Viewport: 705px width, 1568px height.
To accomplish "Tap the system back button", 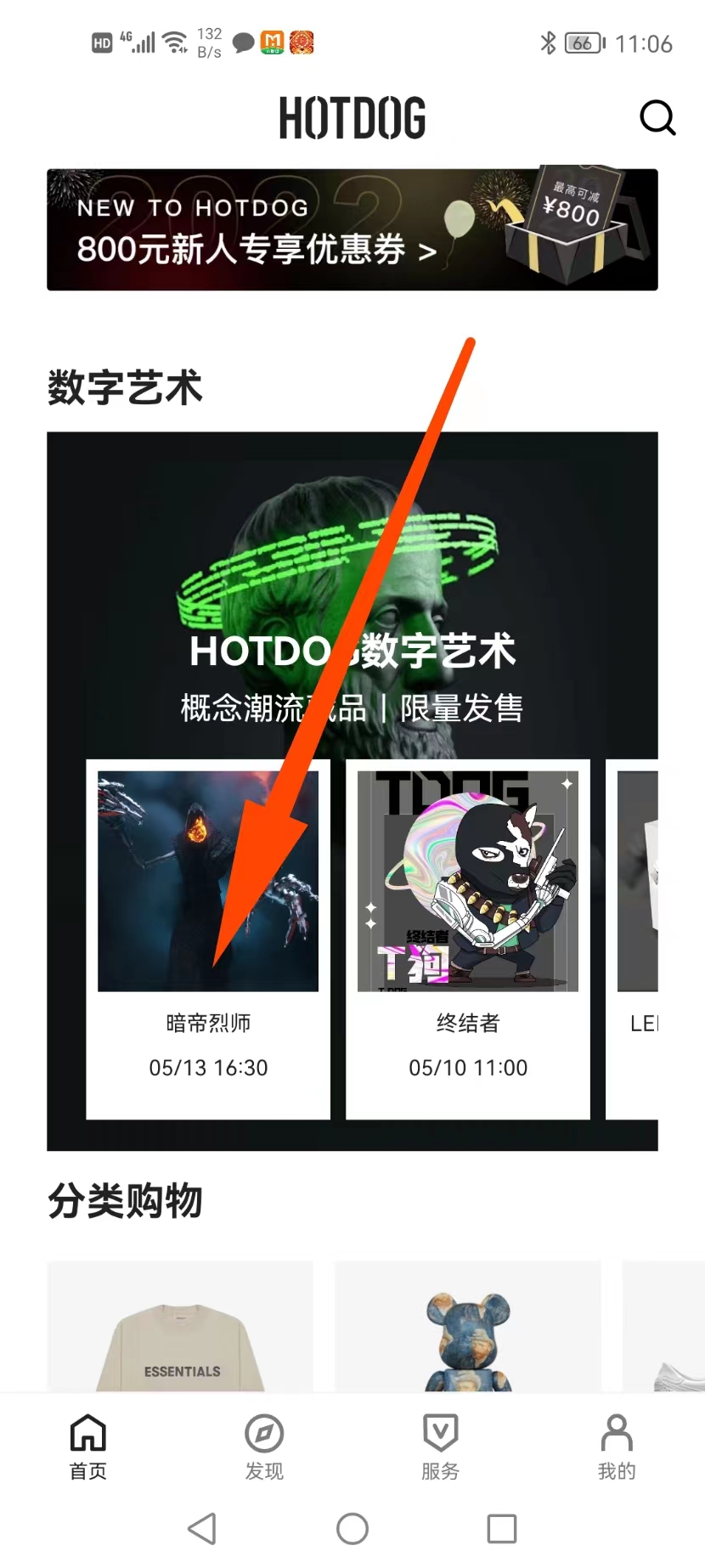I will click(202, 1529).
